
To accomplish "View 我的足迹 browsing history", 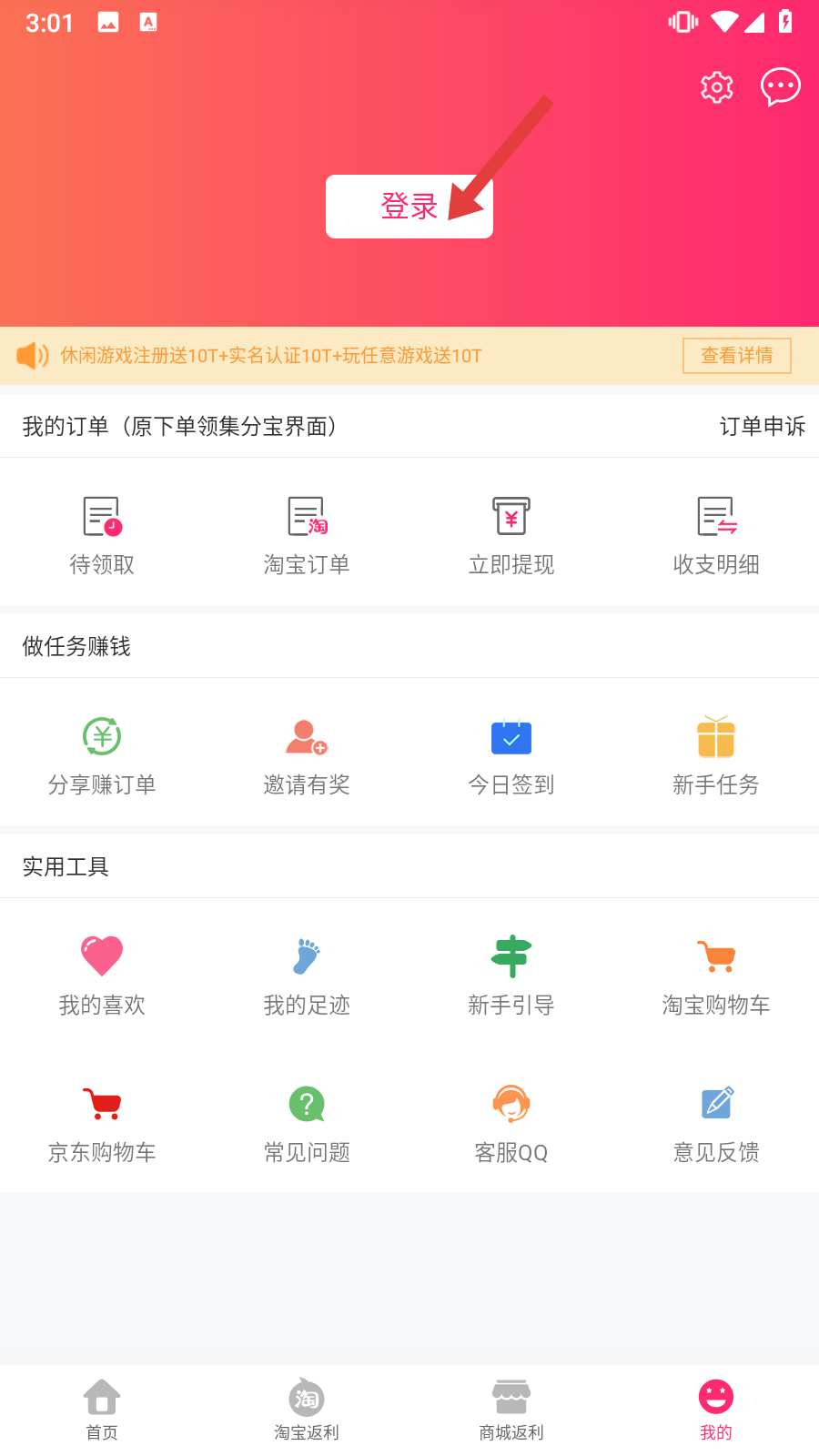I will coord(307,976).
